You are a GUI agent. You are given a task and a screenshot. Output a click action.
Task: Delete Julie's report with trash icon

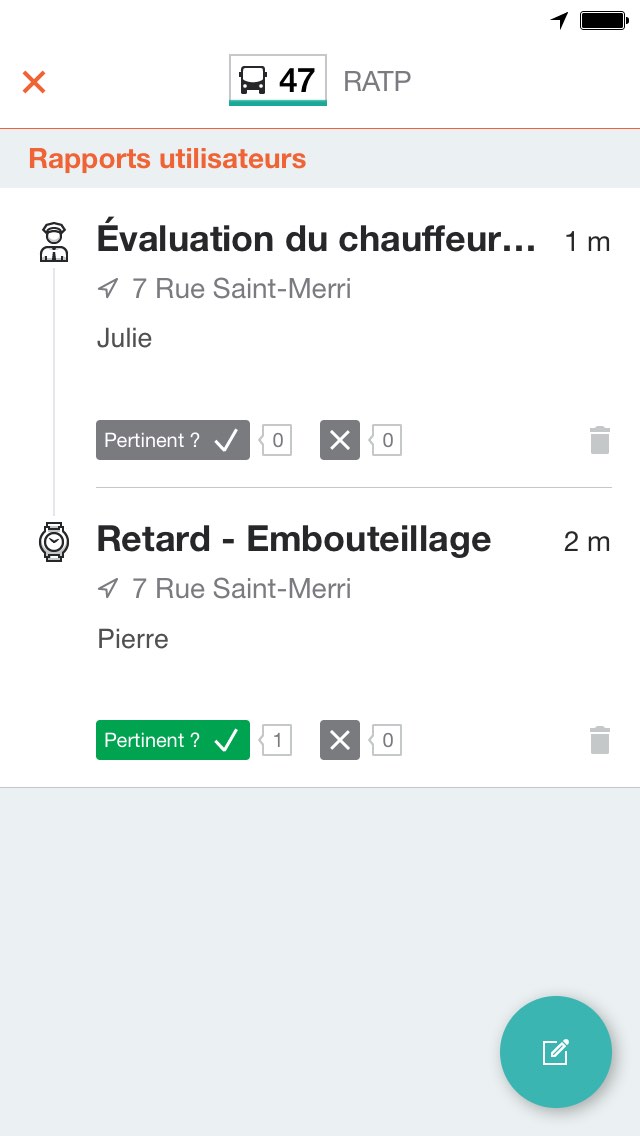[599, 440]
